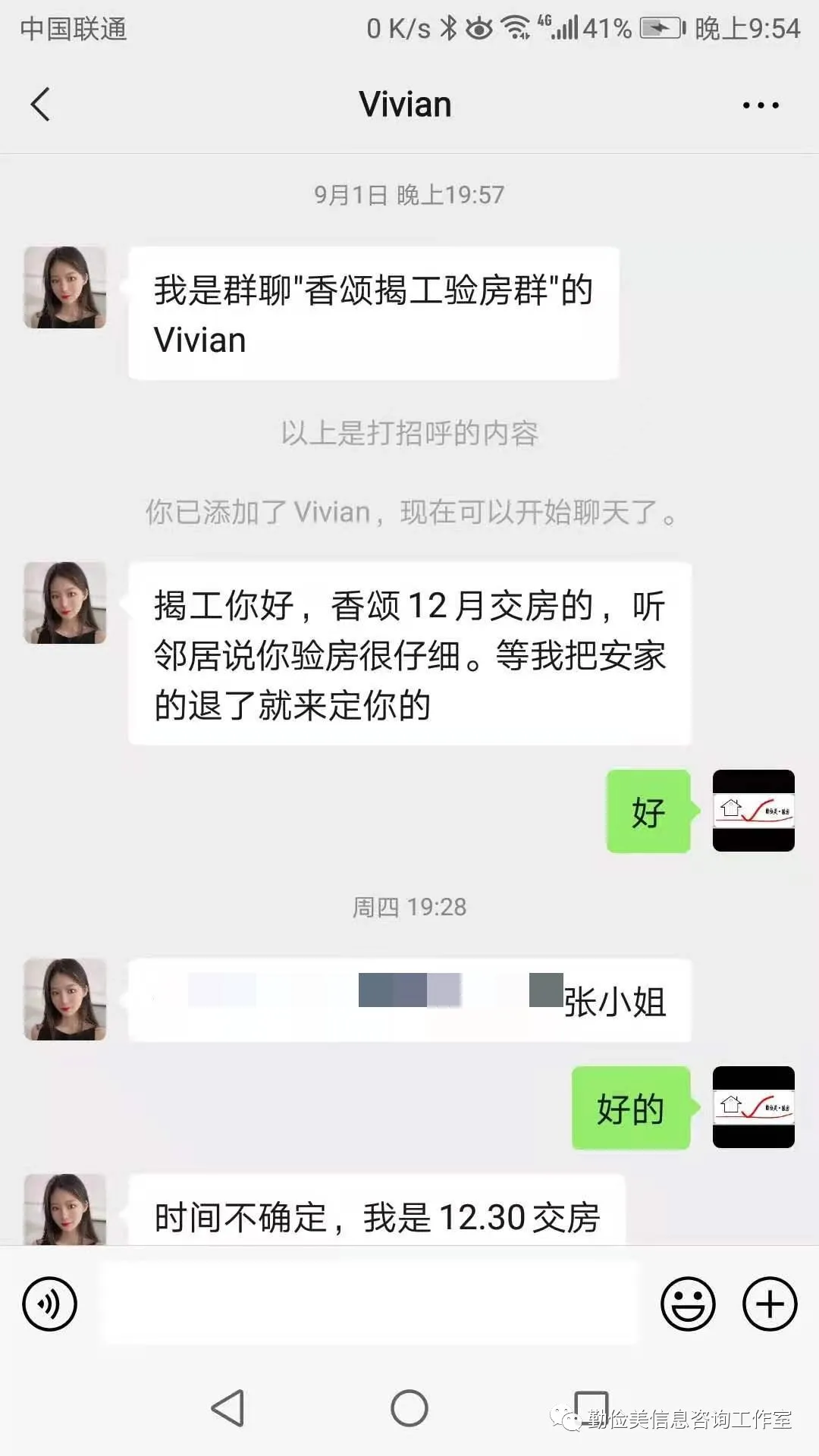Screen dimensions: 819x1456
Task: Open Vivian's avatar in the greeting message
Action: 65,287
